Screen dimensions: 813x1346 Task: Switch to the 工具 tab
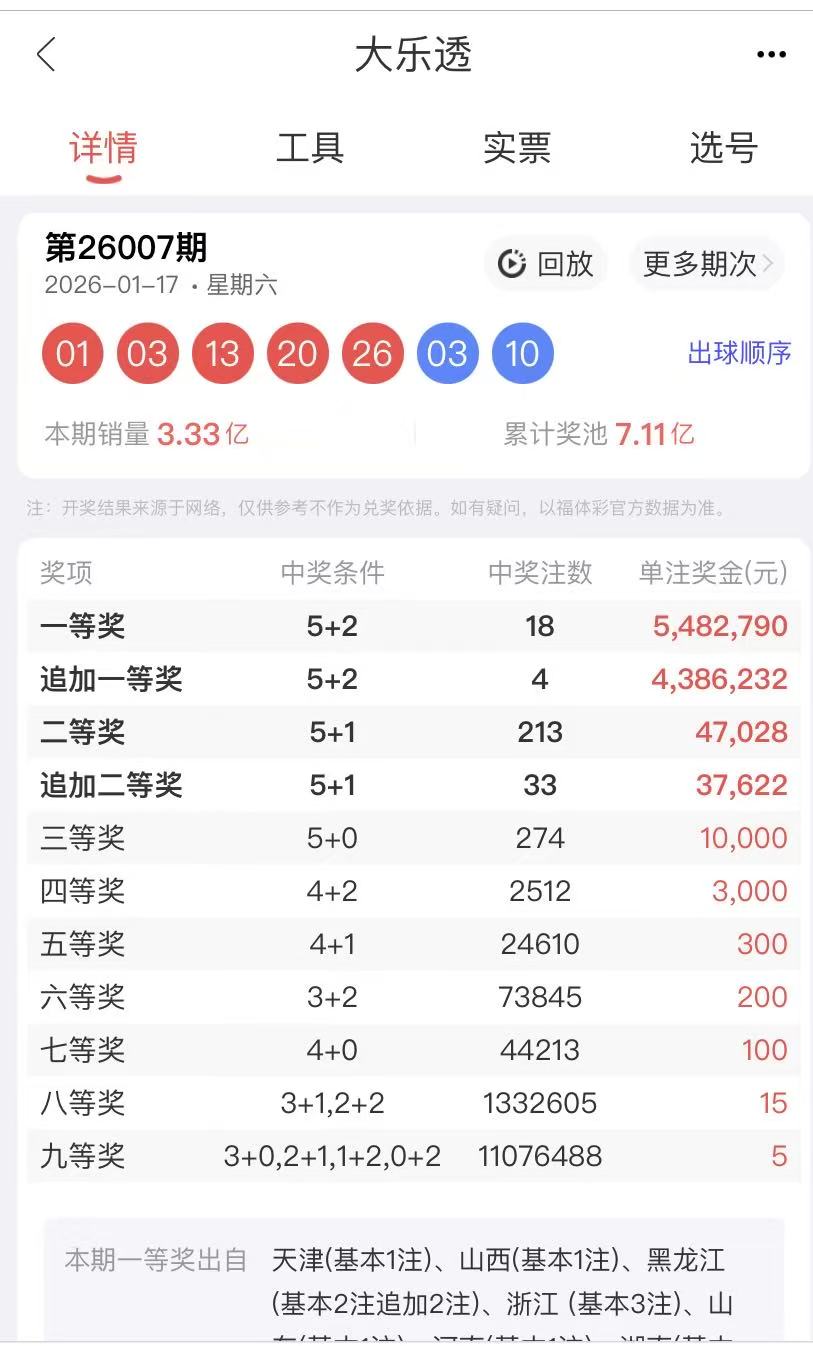[310, 148]
